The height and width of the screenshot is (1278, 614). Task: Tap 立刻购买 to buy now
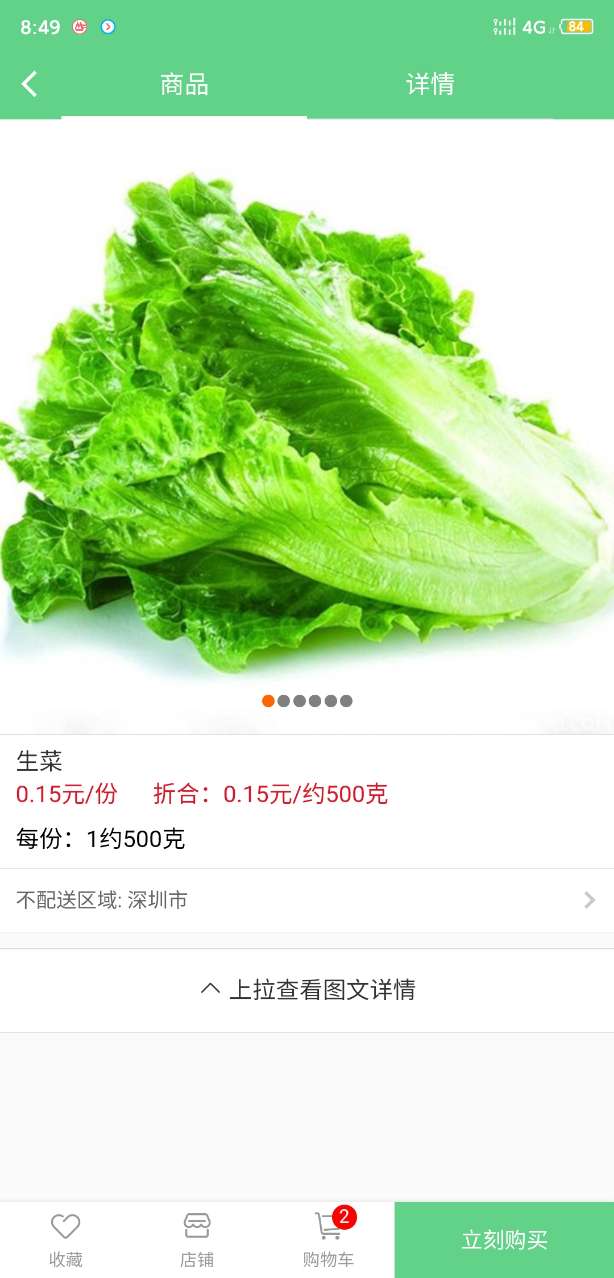point(504,1240)
